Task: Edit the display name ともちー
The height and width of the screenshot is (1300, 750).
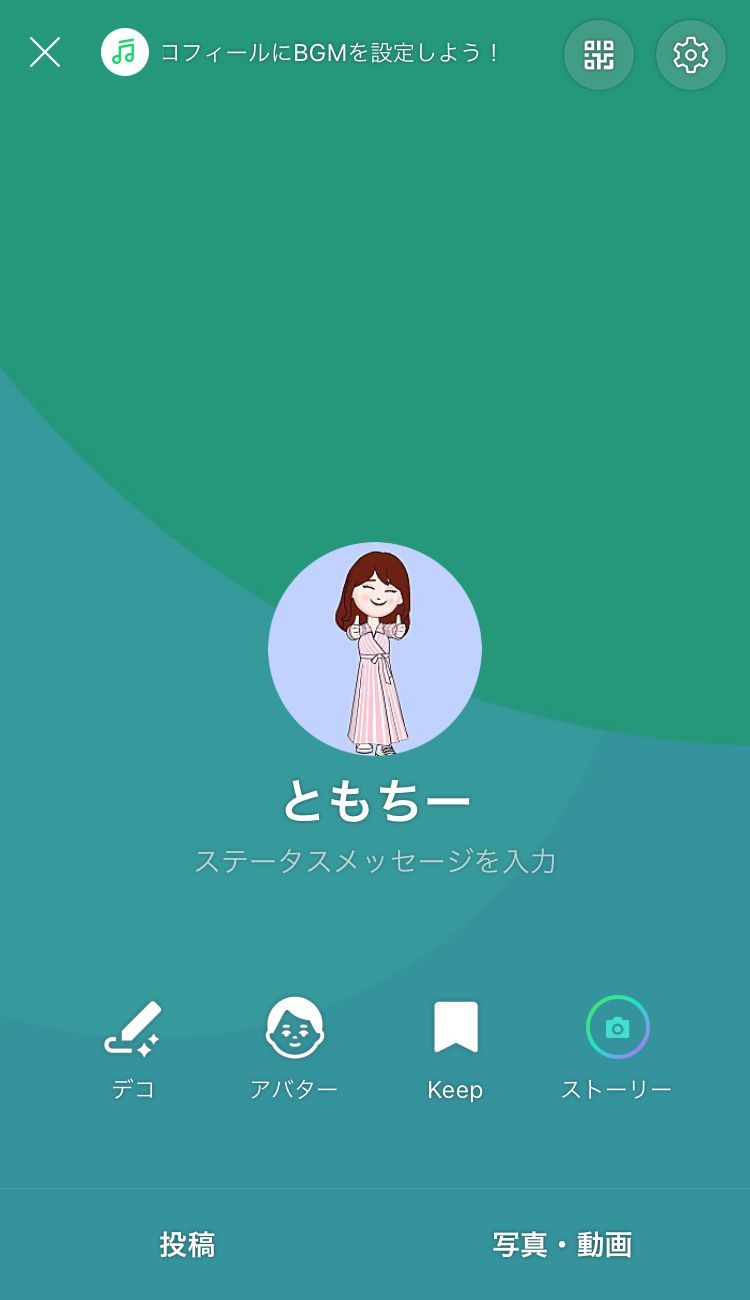Action: point(375,802)
